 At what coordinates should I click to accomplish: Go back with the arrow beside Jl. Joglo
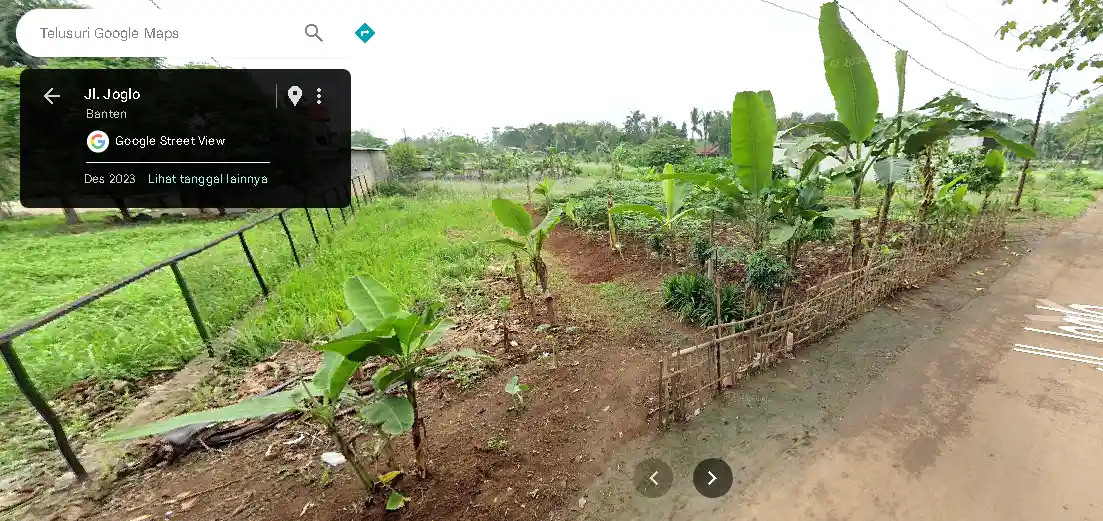click(52, 96)
